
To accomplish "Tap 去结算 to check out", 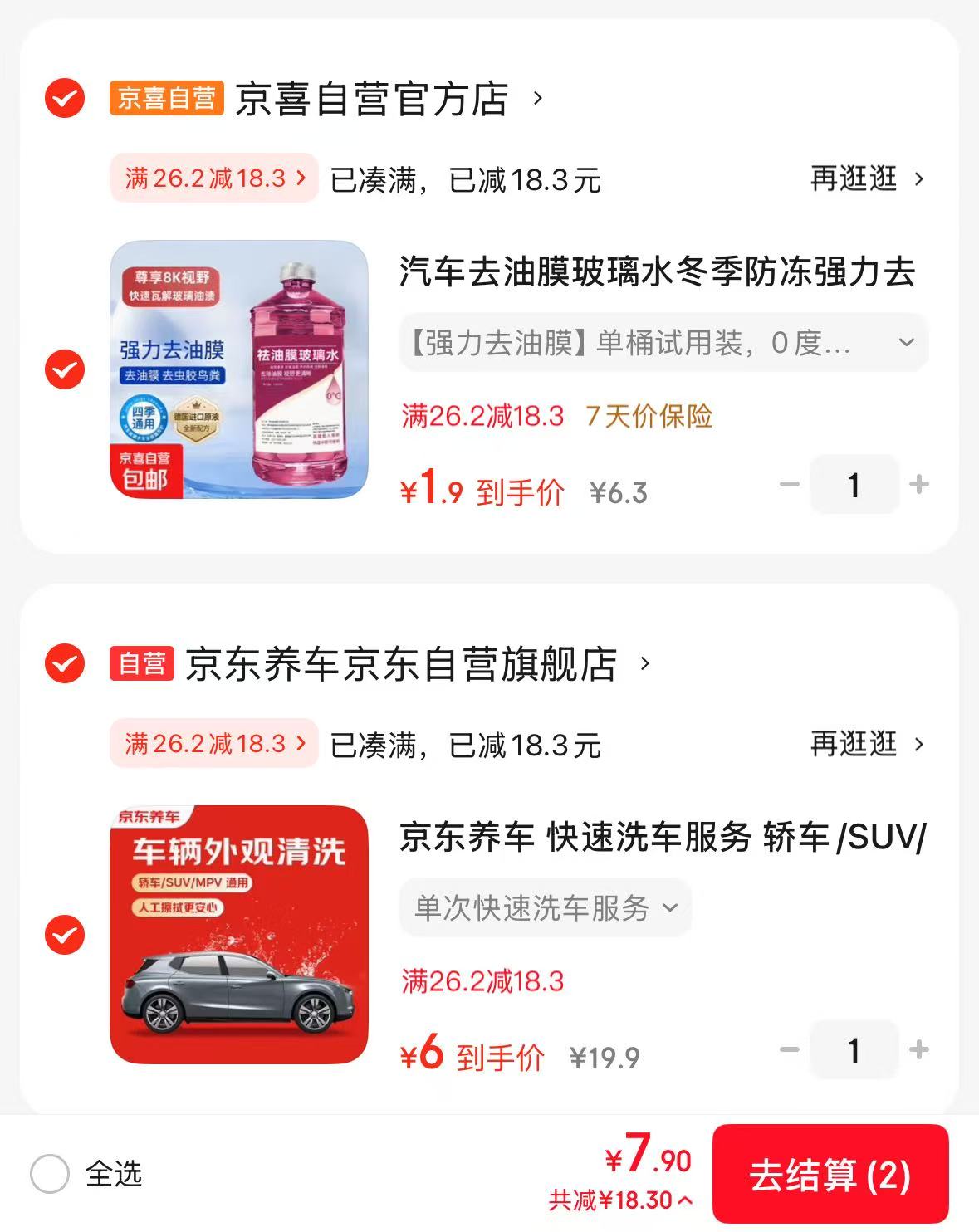I will pos(830,1174).
